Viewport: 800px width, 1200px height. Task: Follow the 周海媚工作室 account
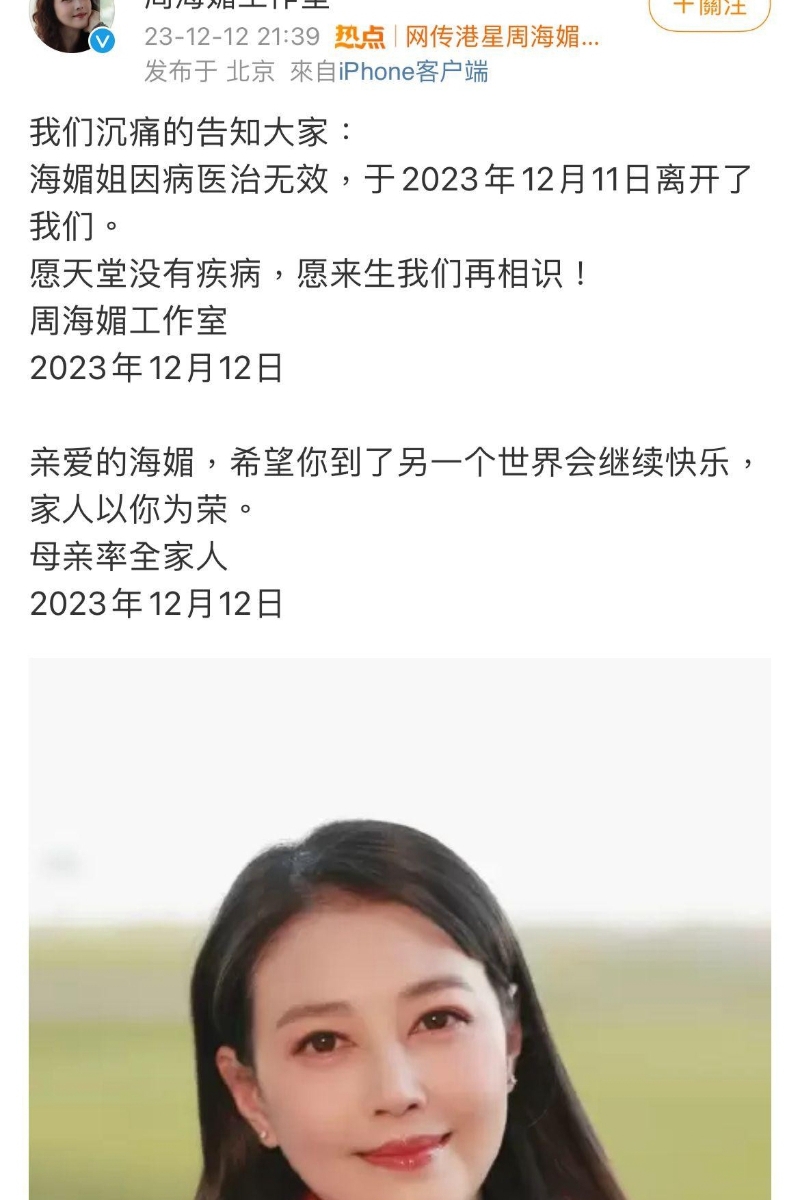pyautogui.click(x=709, y=10)
